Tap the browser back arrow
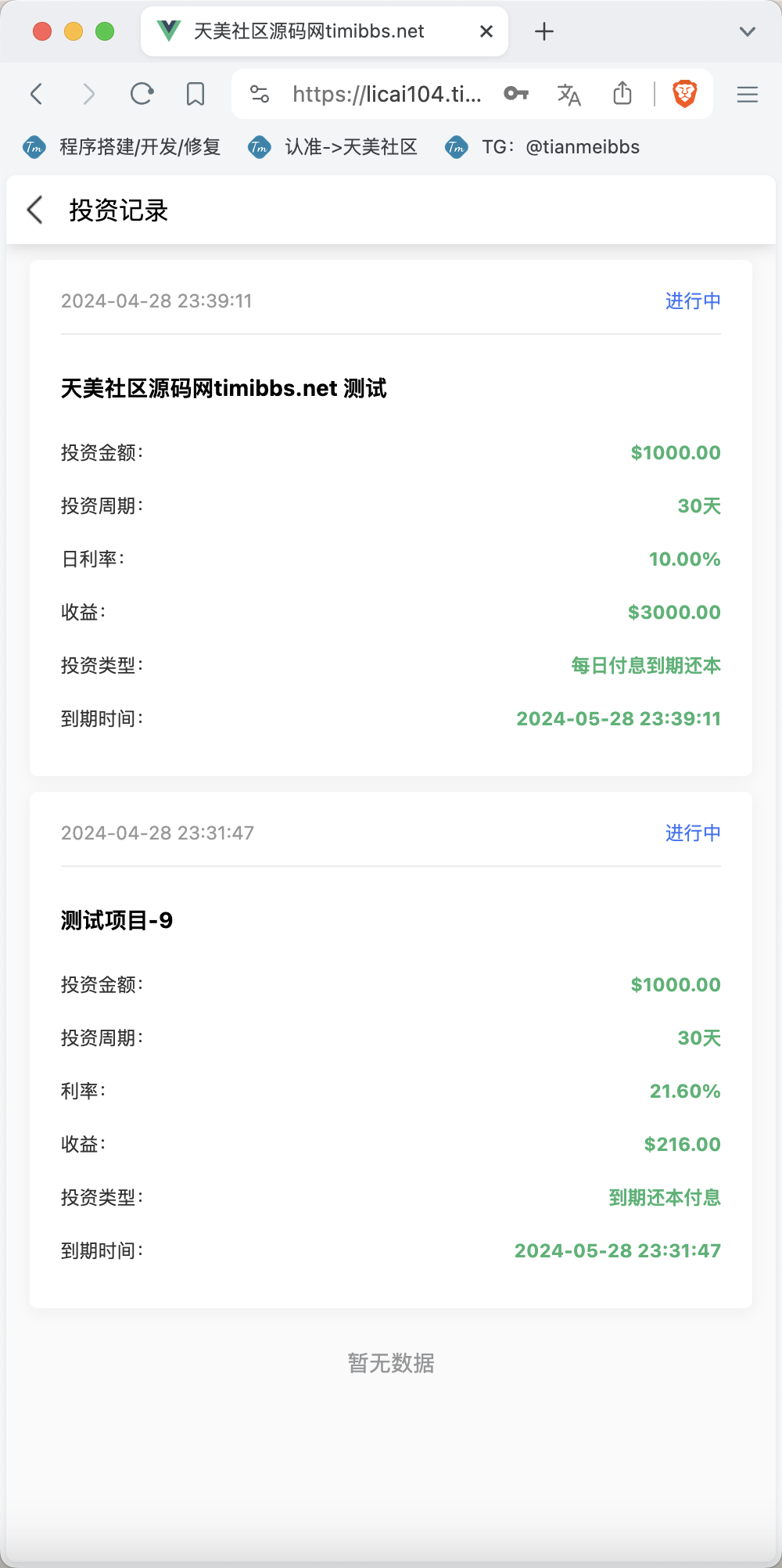 point(36,94)
